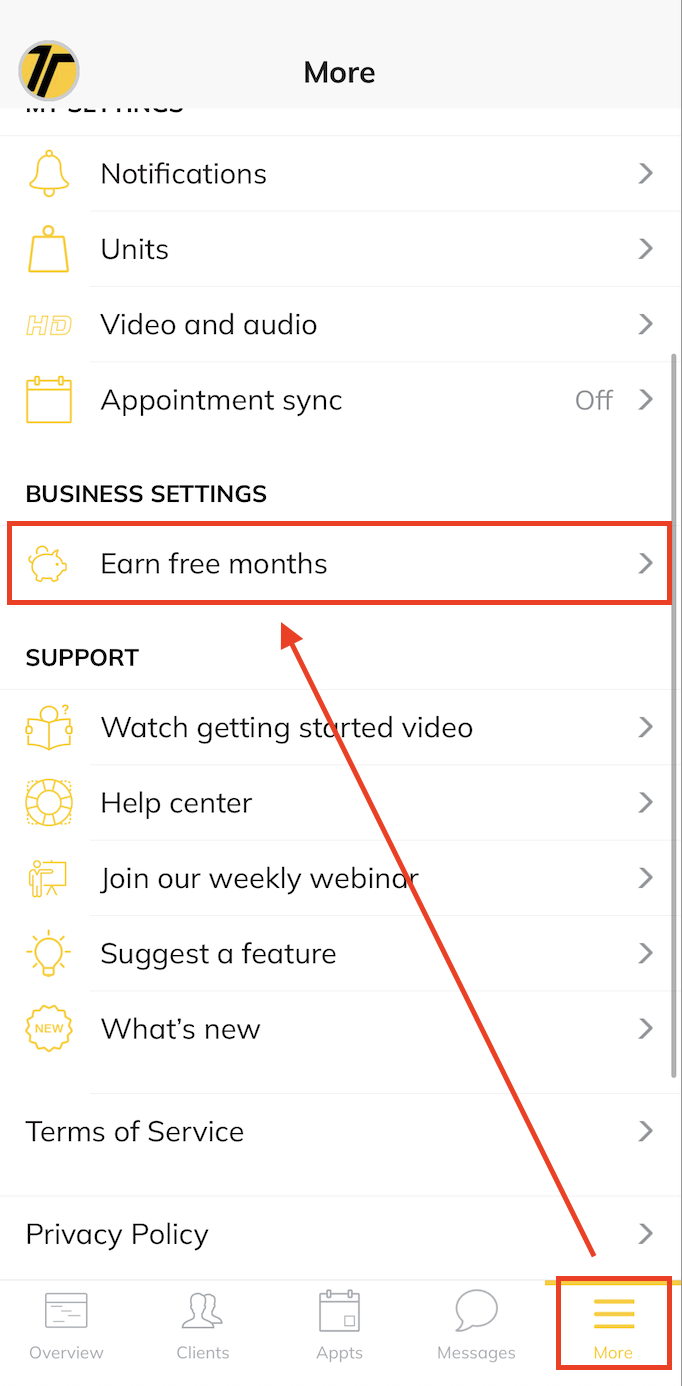Go to the Appts tab

coord(339,1326)
